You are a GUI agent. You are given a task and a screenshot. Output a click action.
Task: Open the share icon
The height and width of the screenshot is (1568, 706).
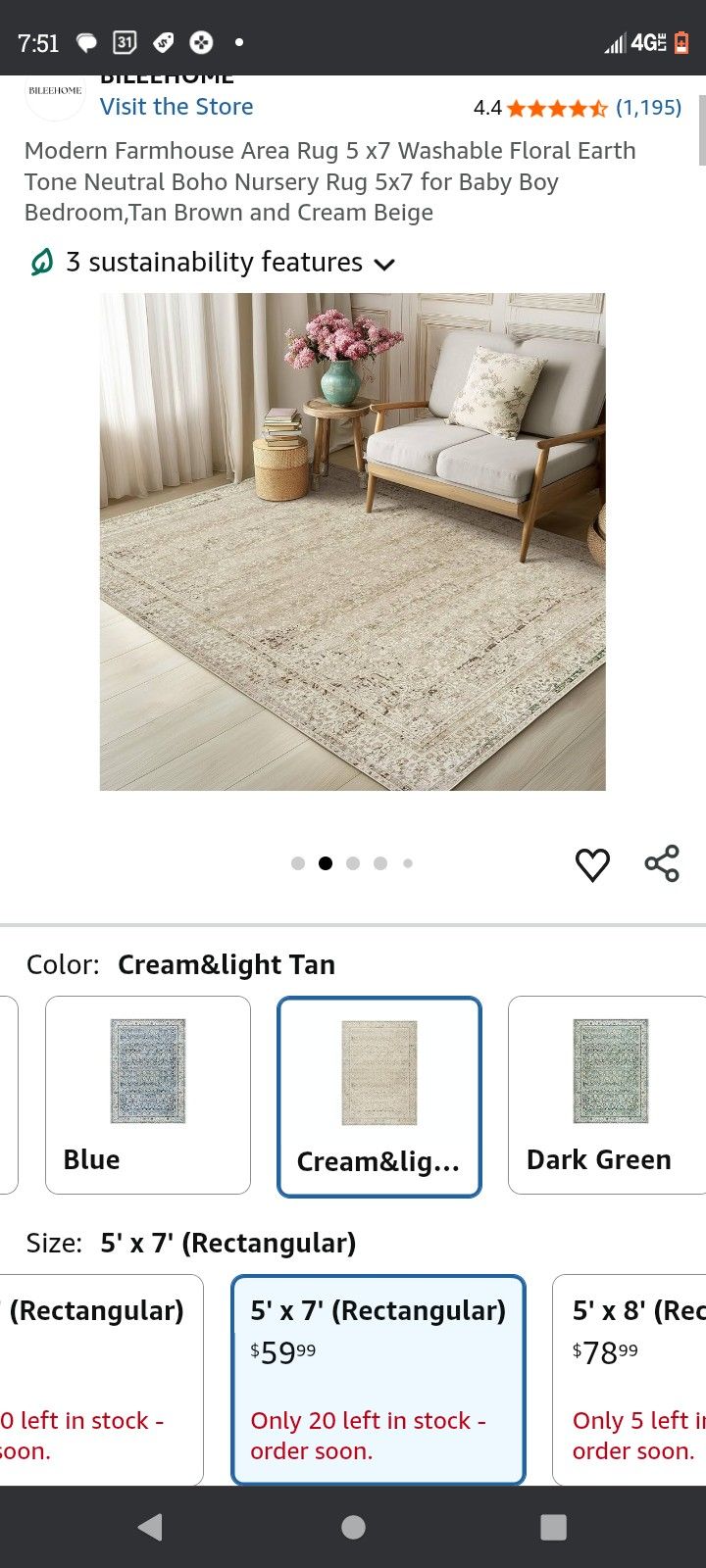[x=662, y=863]
